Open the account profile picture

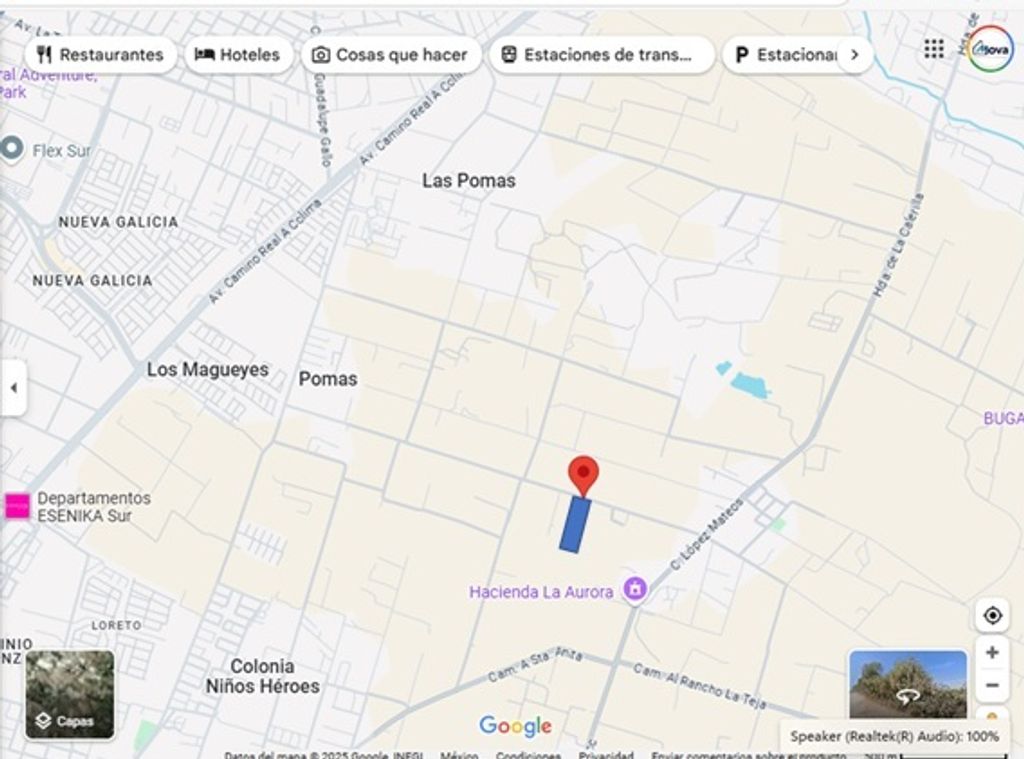pos(990,49)
